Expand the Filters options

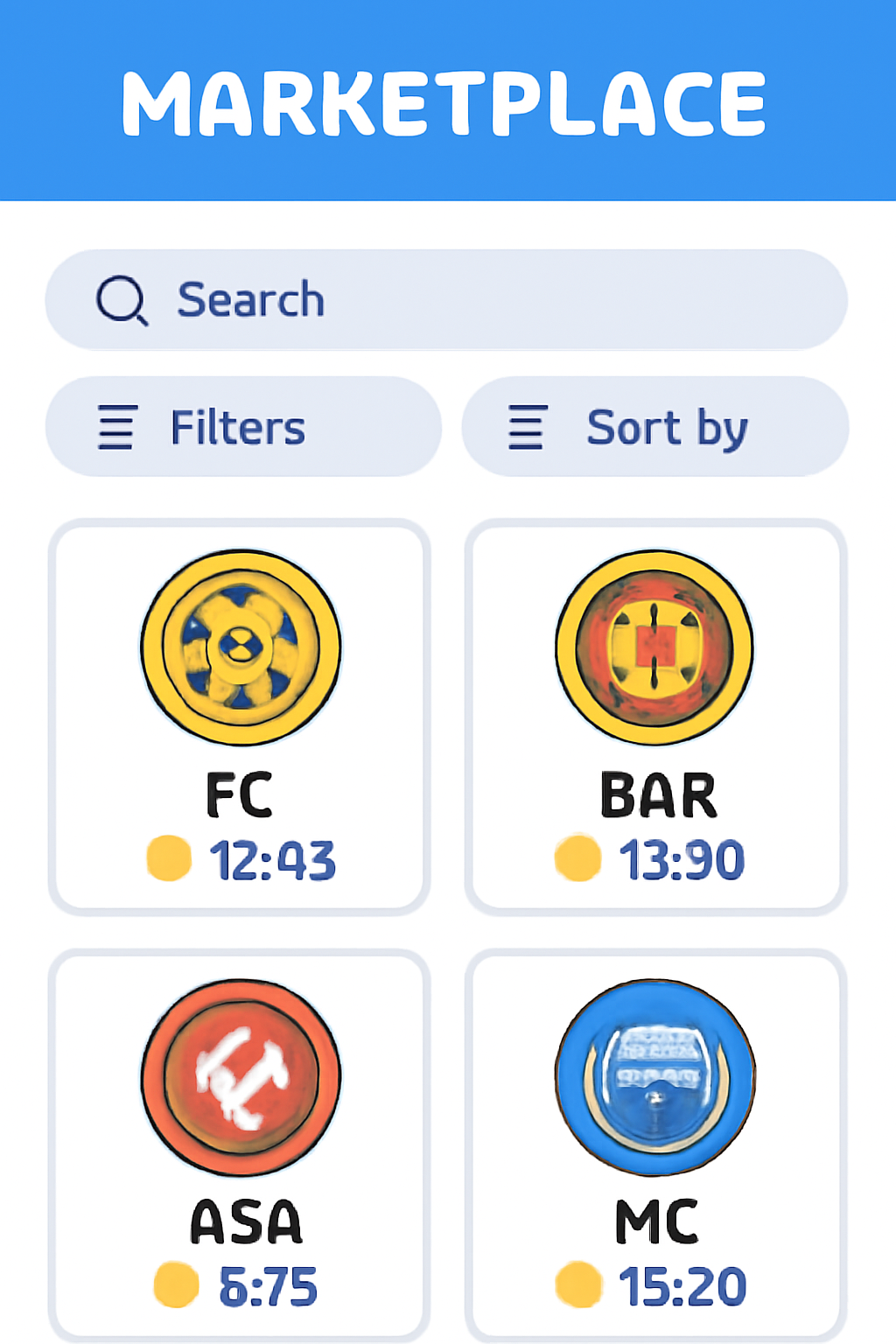pos(242,427)
